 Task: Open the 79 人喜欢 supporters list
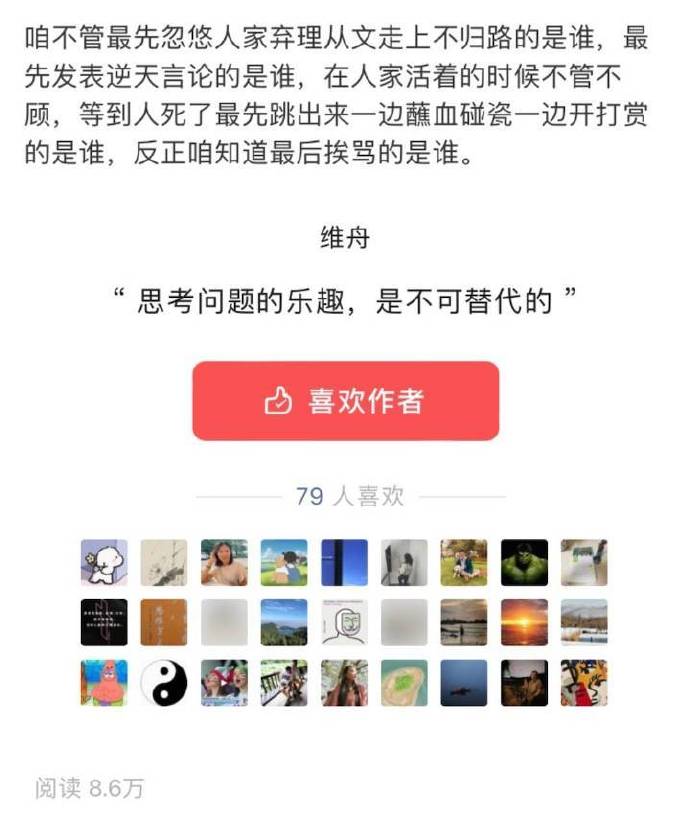coord(349,496)
